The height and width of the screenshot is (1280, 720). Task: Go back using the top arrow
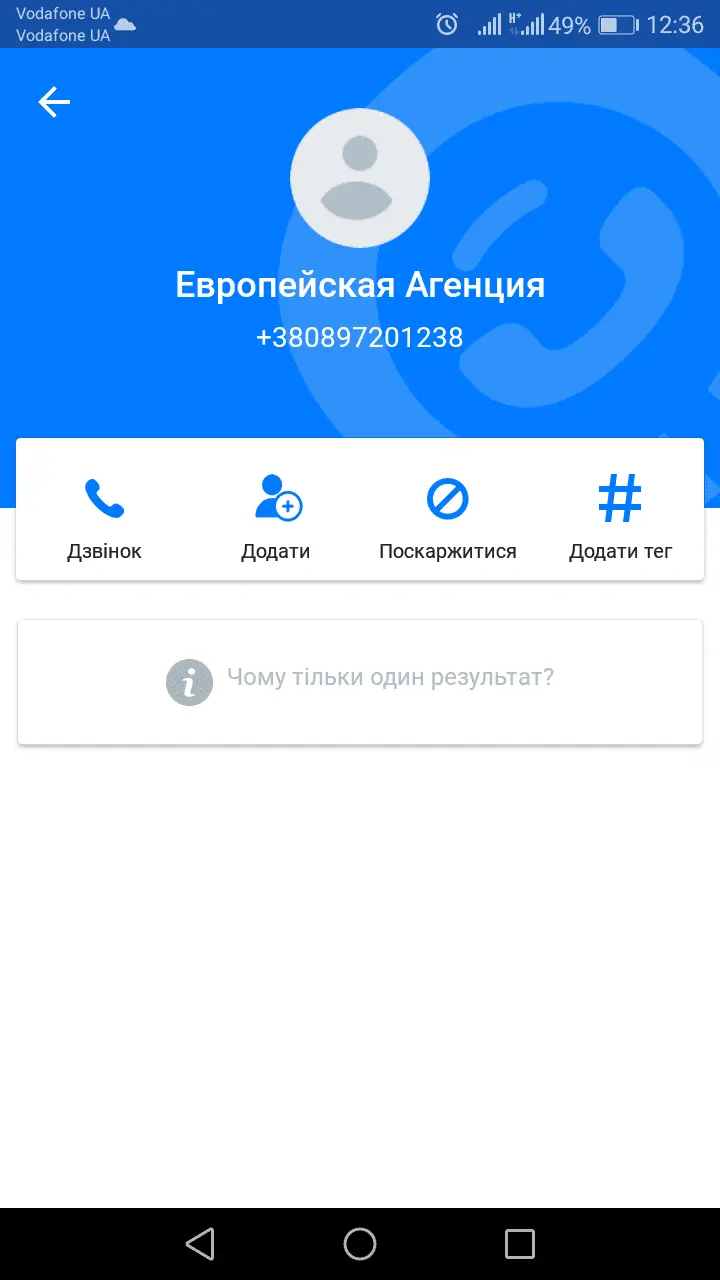(54, 102)
